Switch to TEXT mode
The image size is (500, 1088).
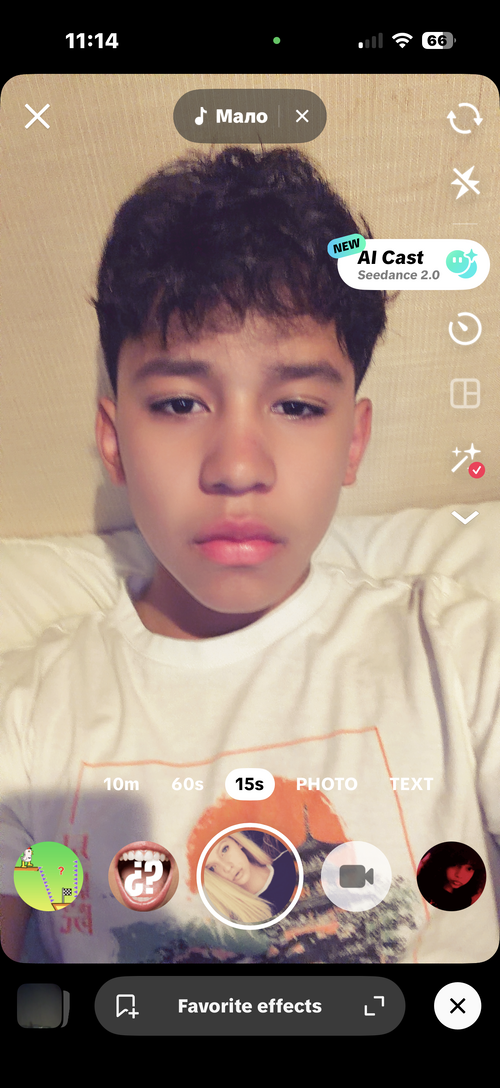point(411,784)
